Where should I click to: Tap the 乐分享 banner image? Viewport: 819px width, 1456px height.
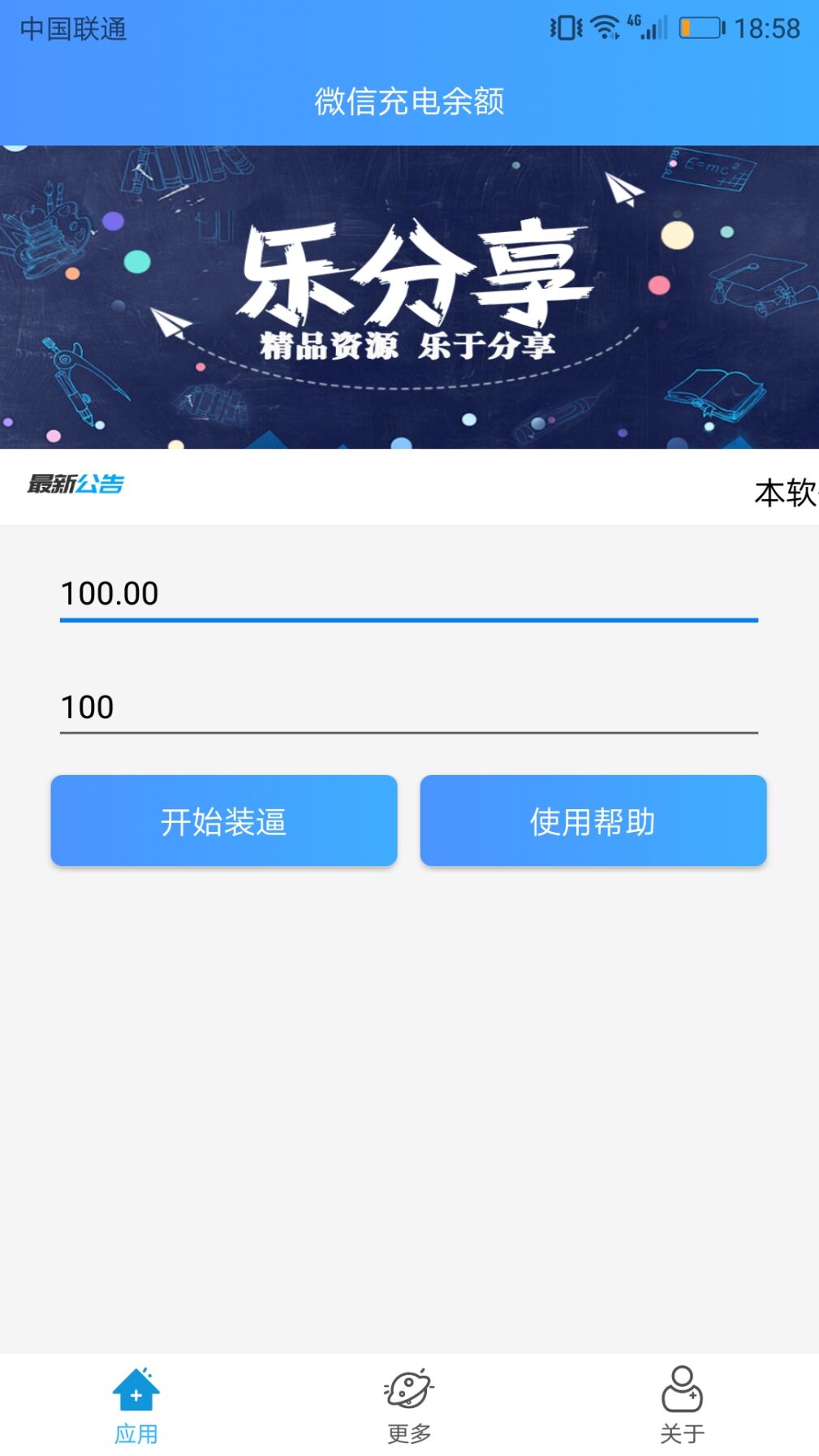(409, 294)
